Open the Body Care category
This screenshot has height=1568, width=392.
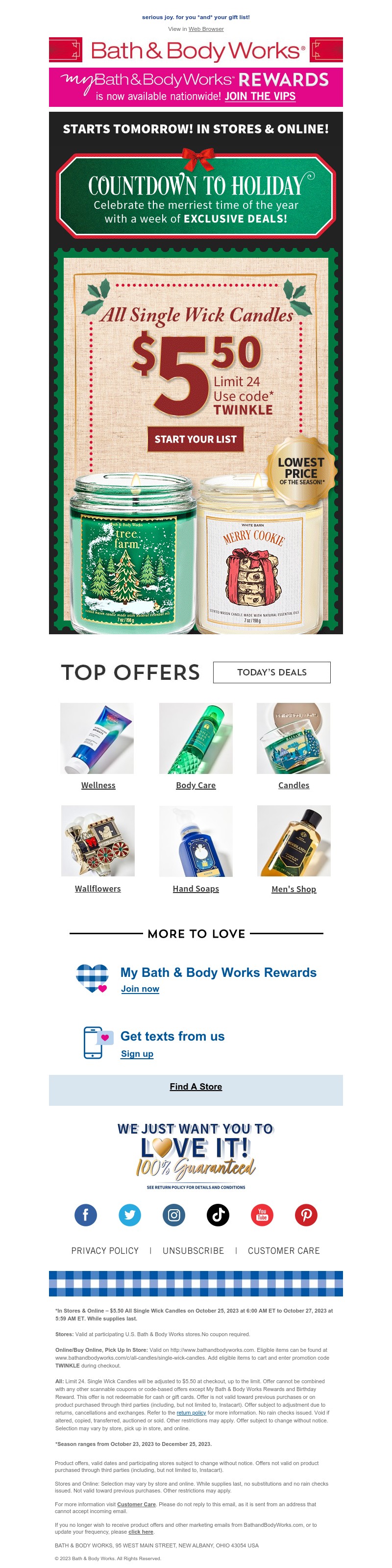(x=196, y=785)
